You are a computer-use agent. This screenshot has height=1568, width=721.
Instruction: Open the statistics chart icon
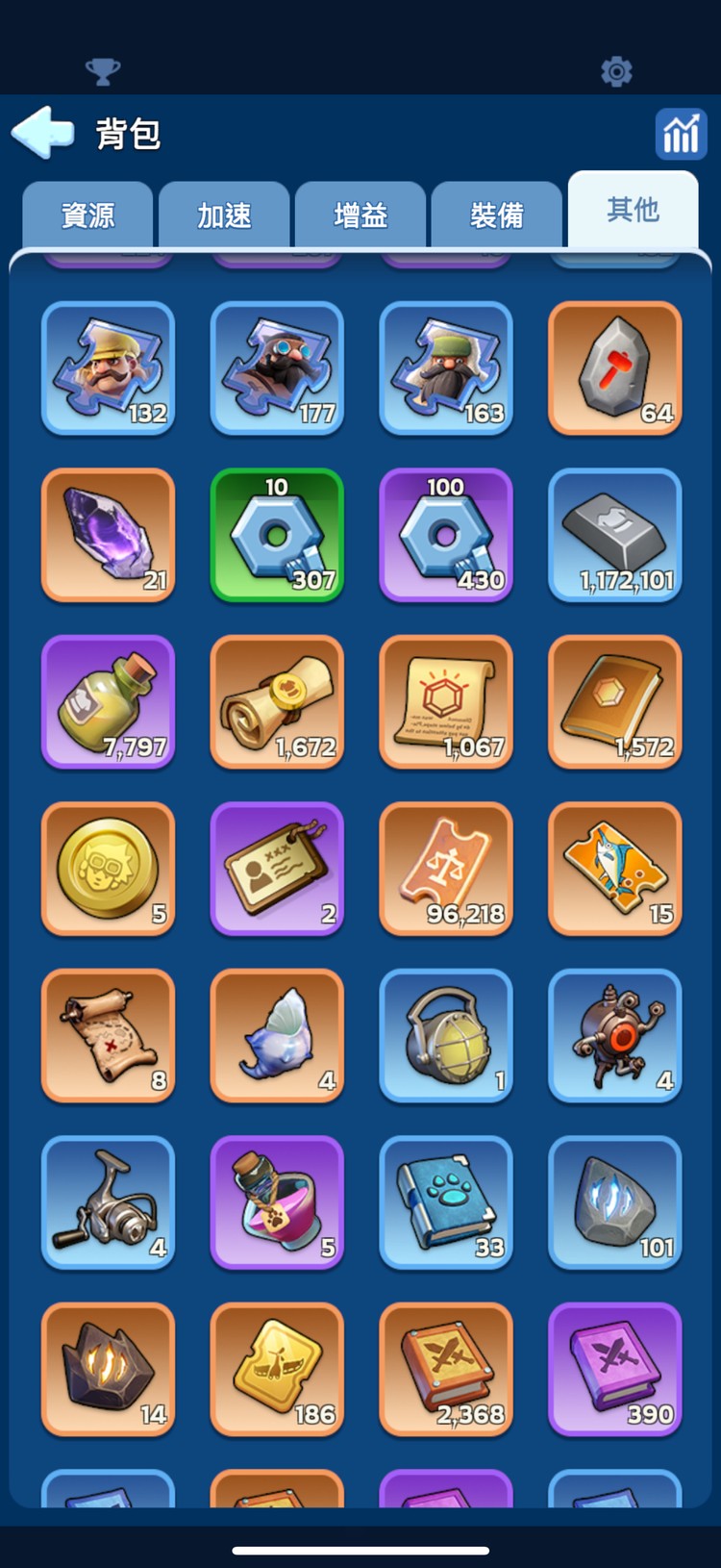click(x=681, y=134)
